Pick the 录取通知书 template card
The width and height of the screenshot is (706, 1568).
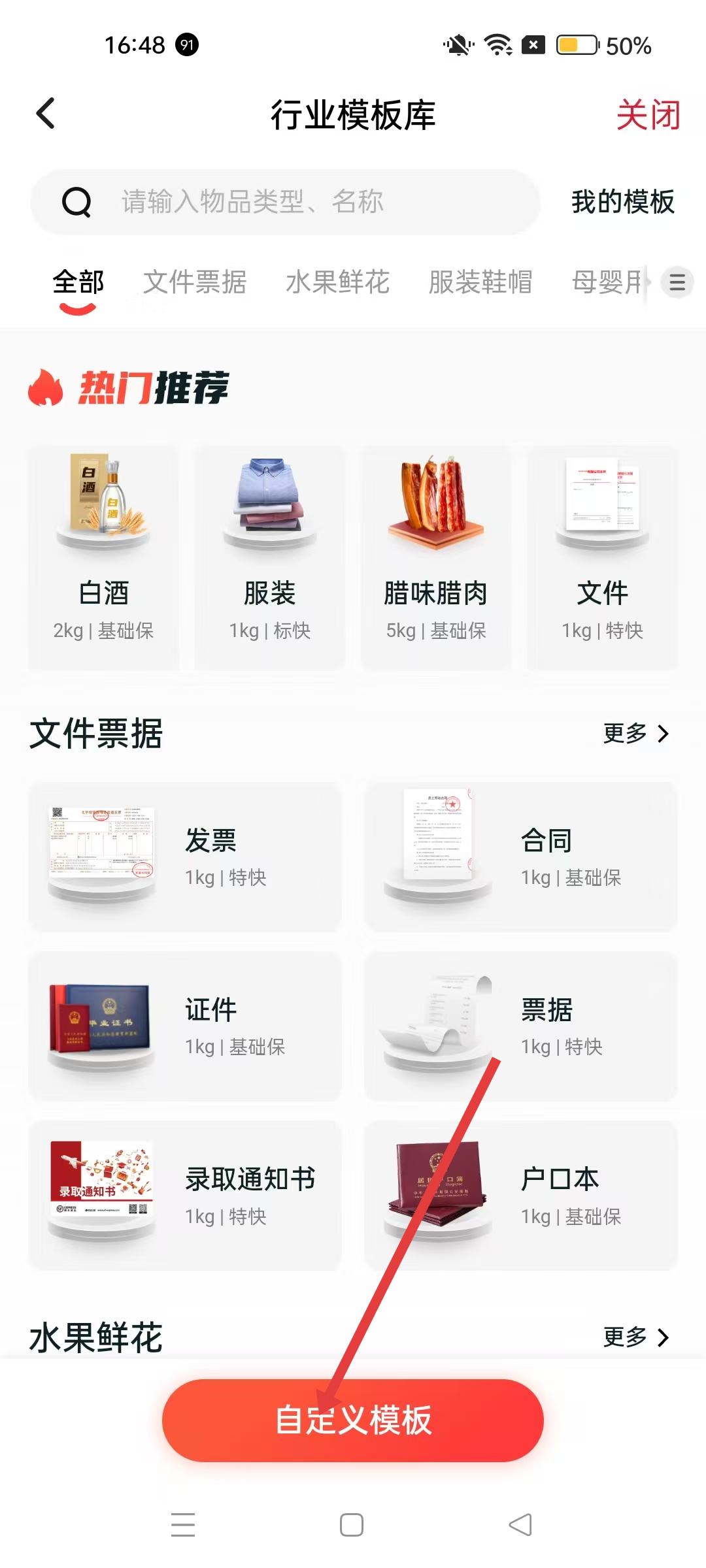tap(185, 1196)
